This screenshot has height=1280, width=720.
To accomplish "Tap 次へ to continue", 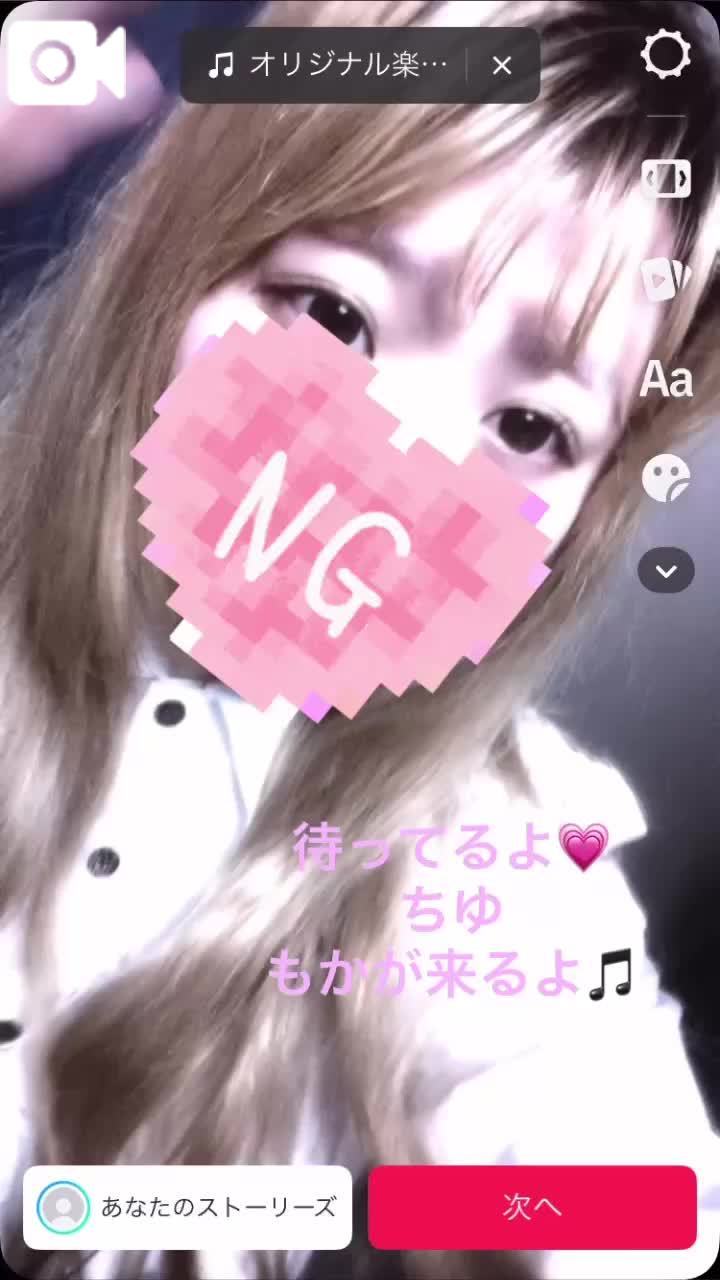I will (x=532, y=1207).
